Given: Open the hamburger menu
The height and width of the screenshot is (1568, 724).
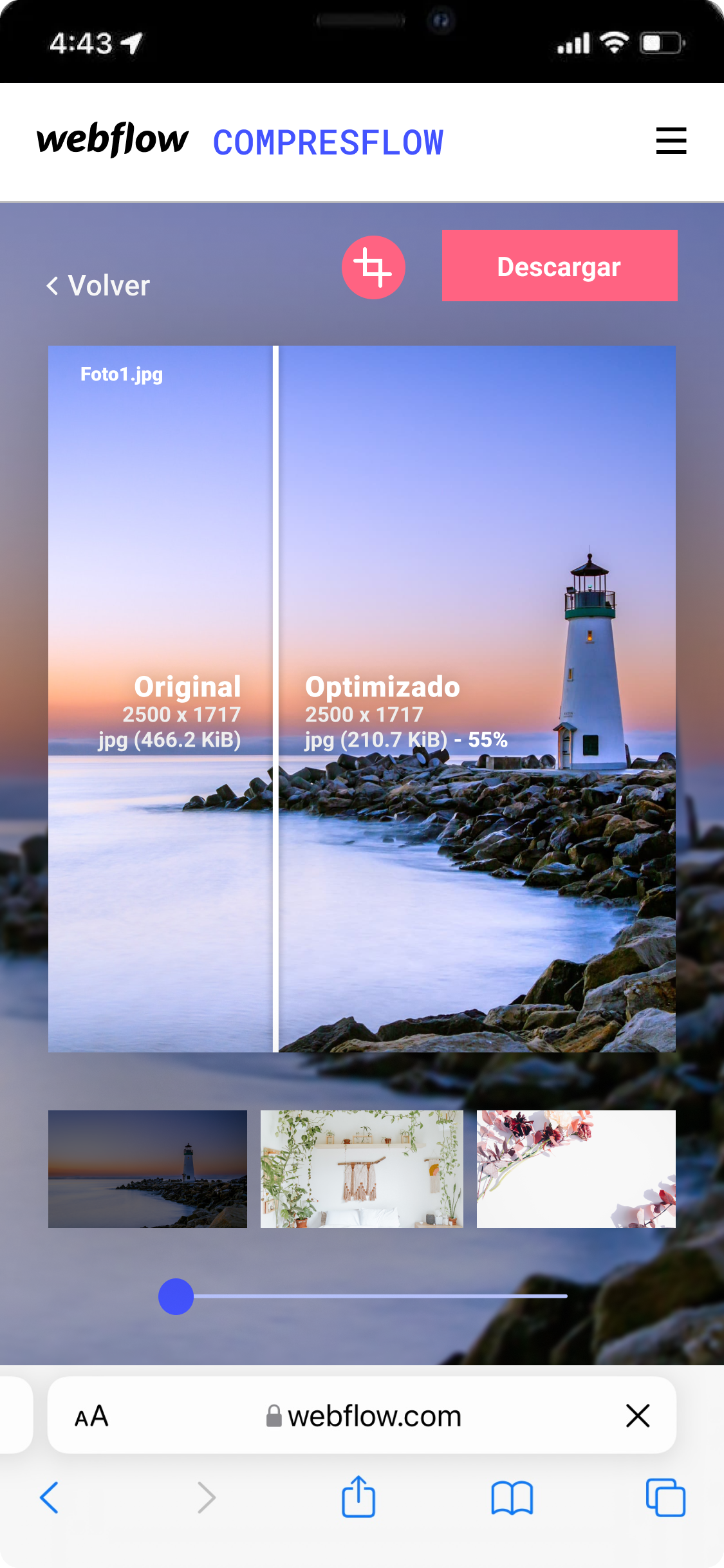Looking at the screenshot, I should tap(671, 141).
